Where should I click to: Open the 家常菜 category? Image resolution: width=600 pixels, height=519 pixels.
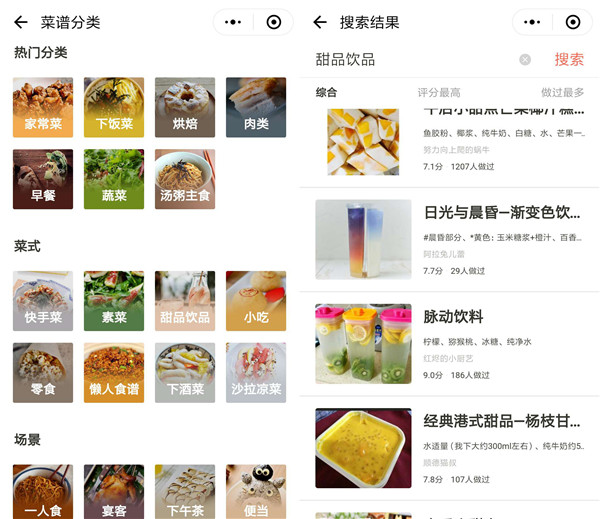pos(43,107)
